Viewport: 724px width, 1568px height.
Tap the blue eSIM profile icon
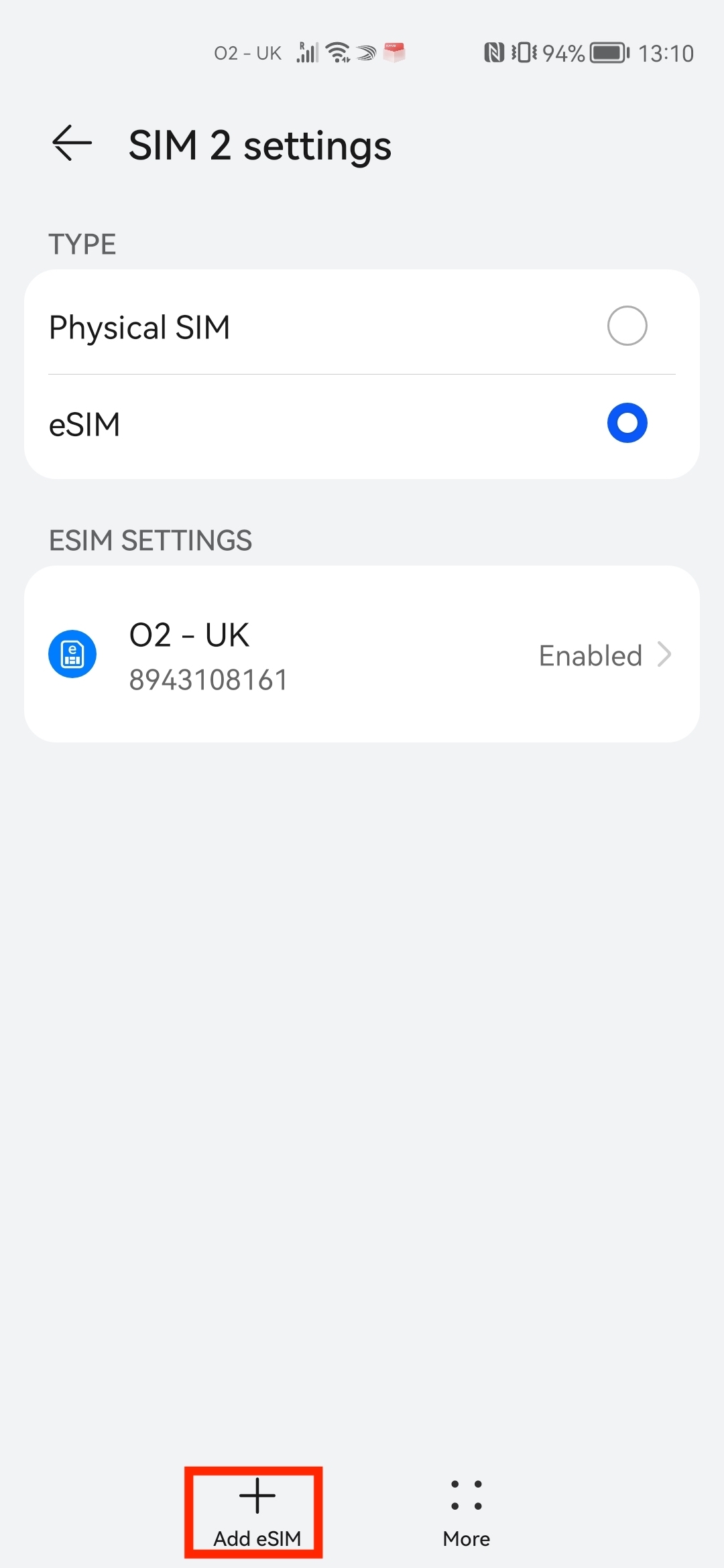pyautogui.click(x=72, y=654)
